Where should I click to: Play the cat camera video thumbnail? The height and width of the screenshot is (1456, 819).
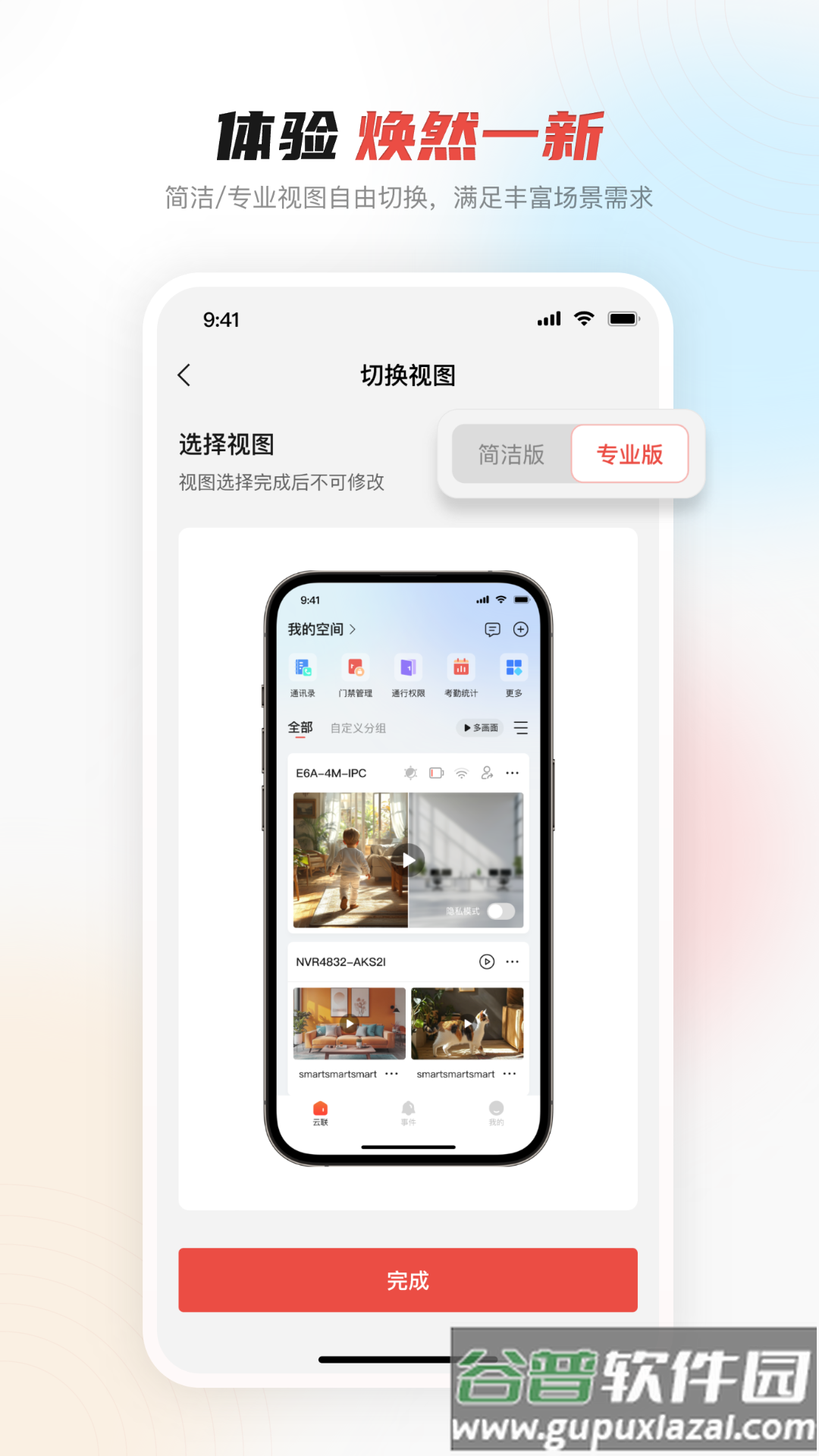tap(467, 1024)
